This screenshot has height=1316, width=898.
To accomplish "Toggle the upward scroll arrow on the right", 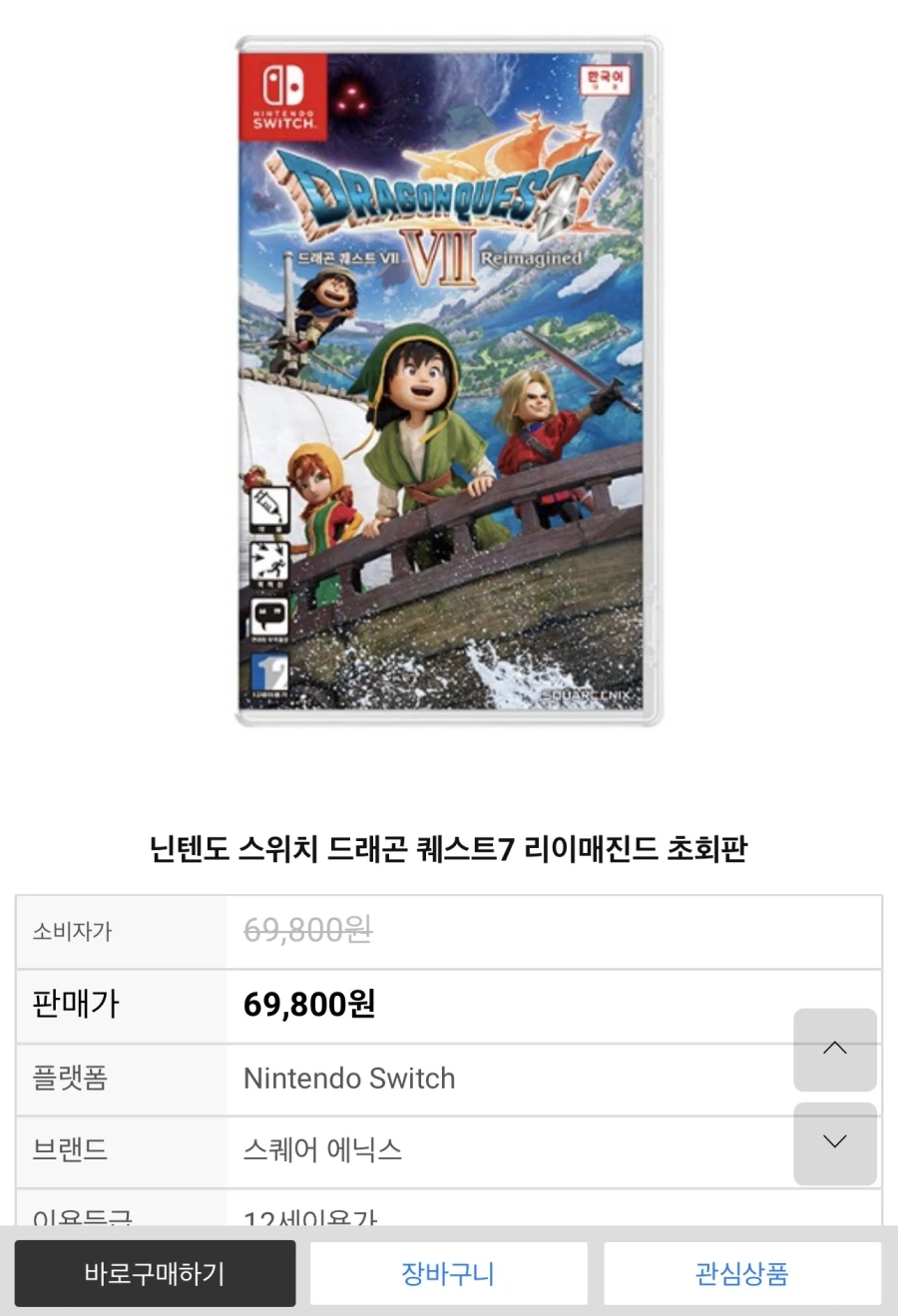I will tap(835, 1050).
